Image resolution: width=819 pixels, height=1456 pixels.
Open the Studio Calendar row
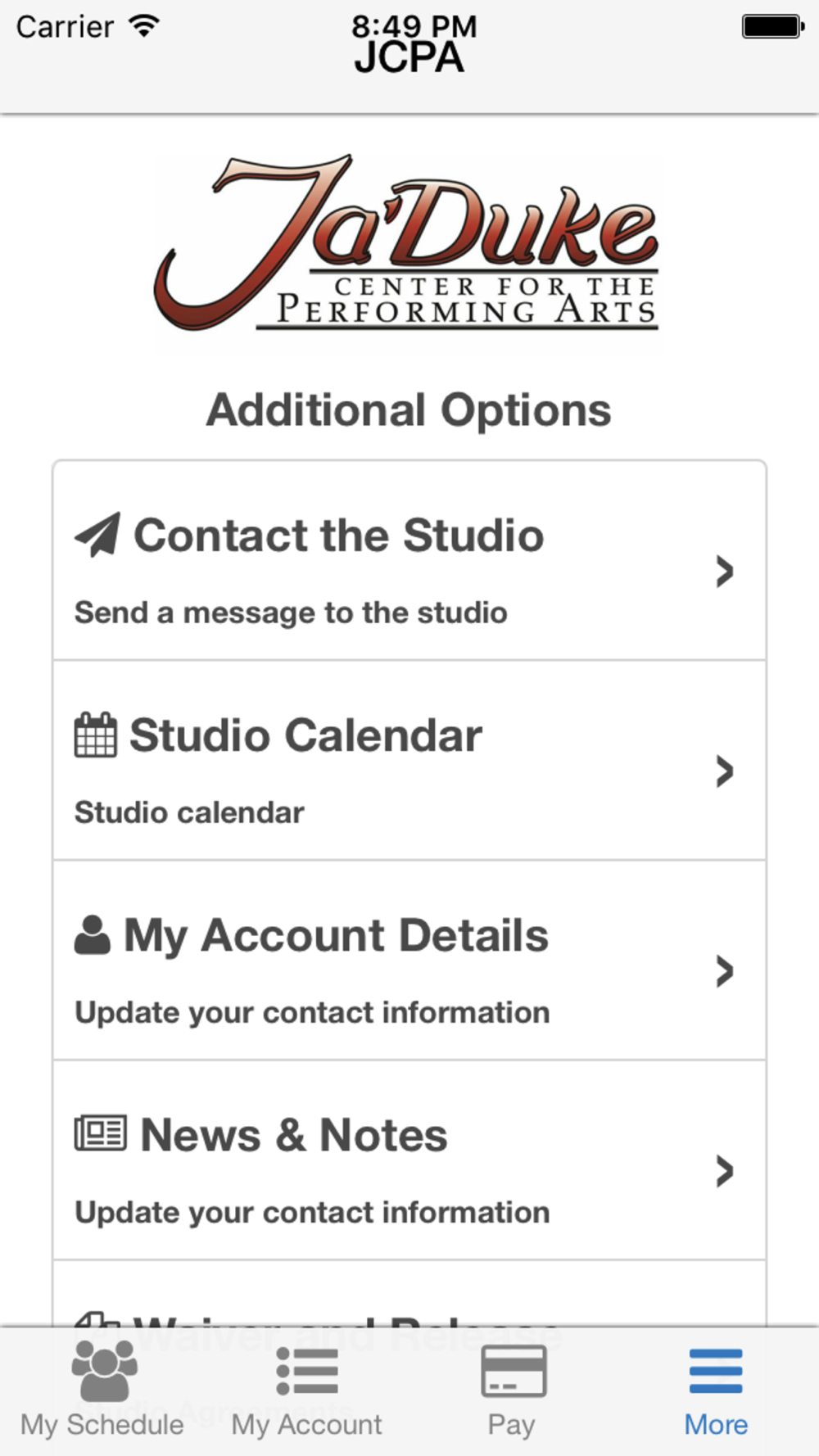tap(409, 761)
